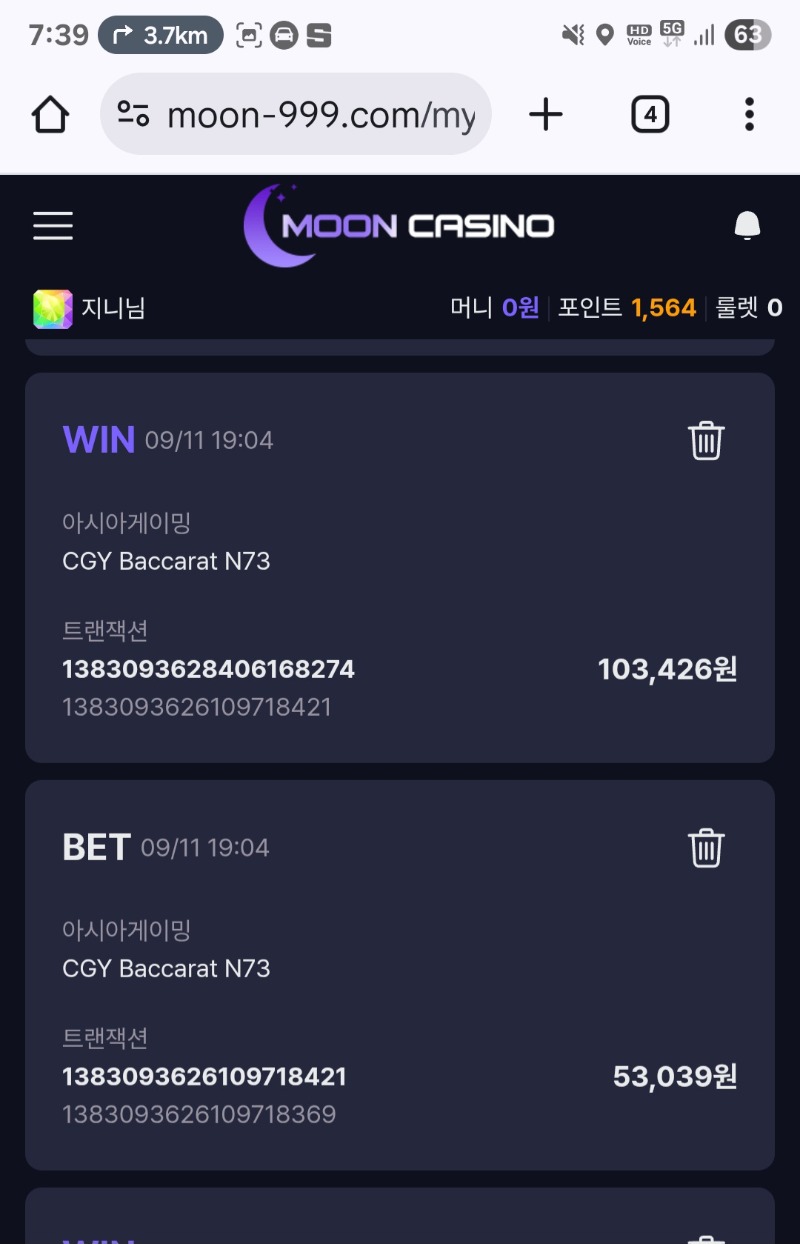View site info icon in address bar
Image resolution: width=800 pixels, height=1244 pixels.
click(133, 115)
